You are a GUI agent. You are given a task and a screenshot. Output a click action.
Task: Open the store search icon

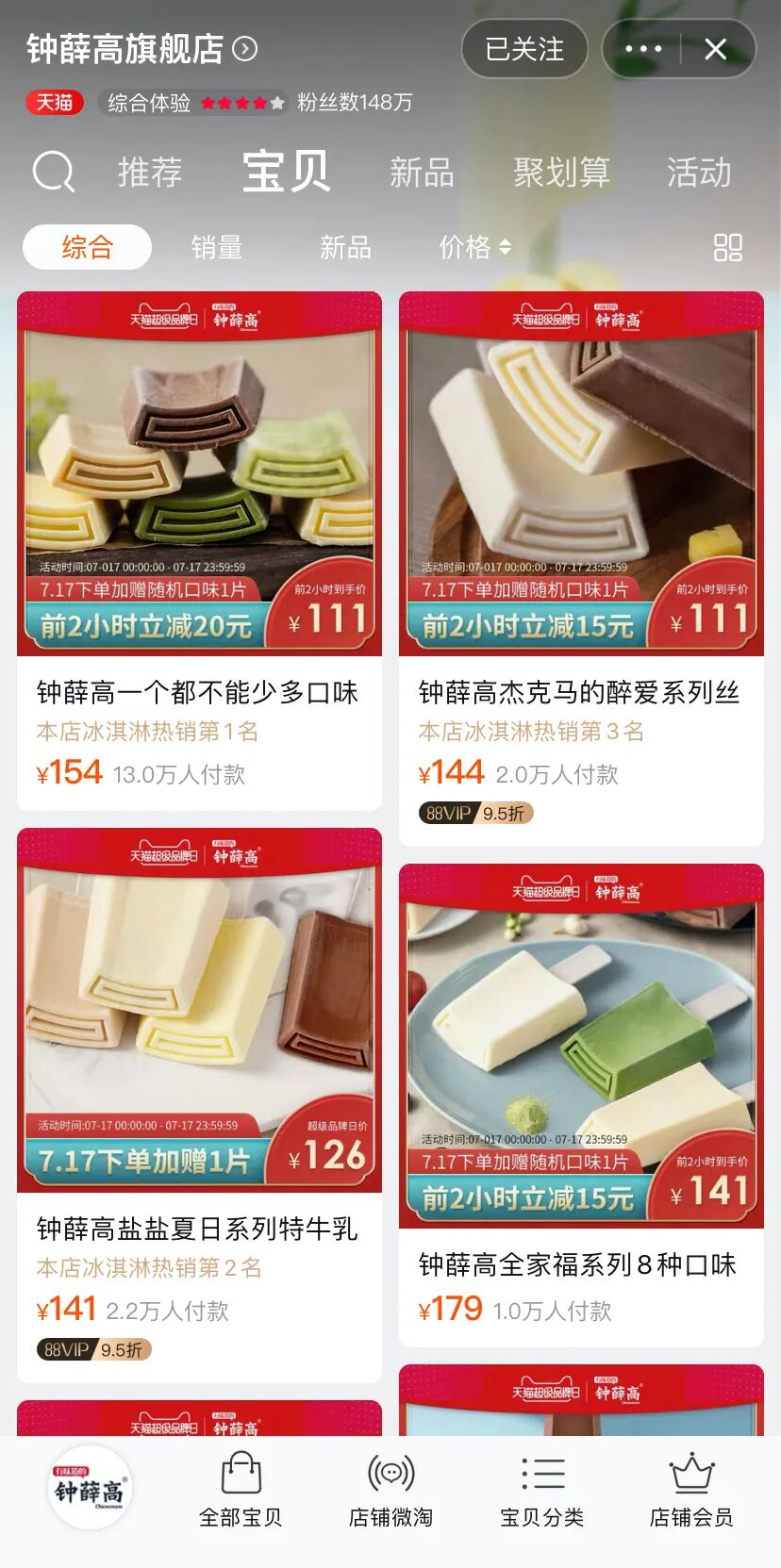click(x=53, y=173)
